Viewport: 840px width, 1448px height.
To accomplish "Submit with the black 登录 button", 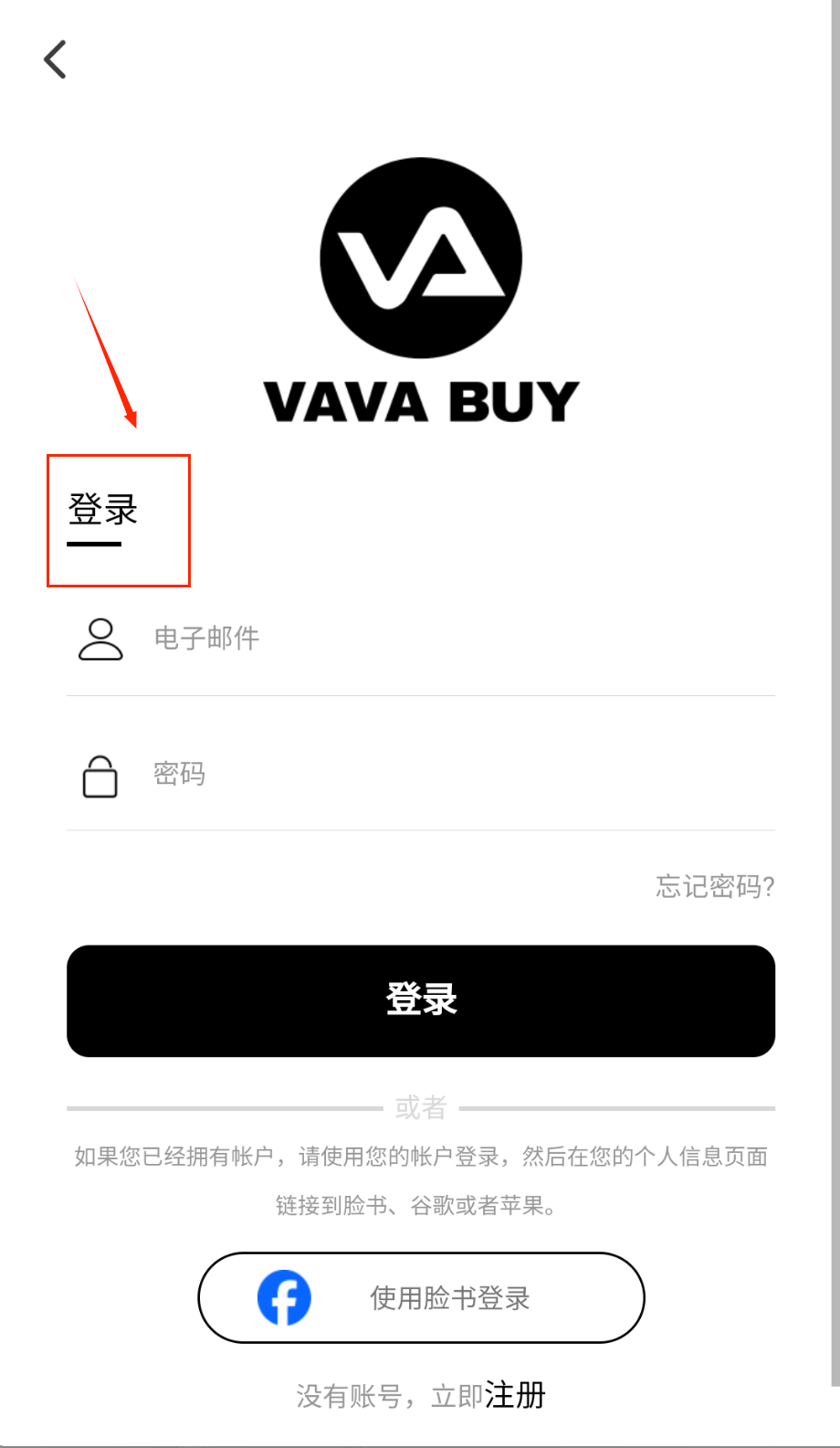I will (421, 1000).
